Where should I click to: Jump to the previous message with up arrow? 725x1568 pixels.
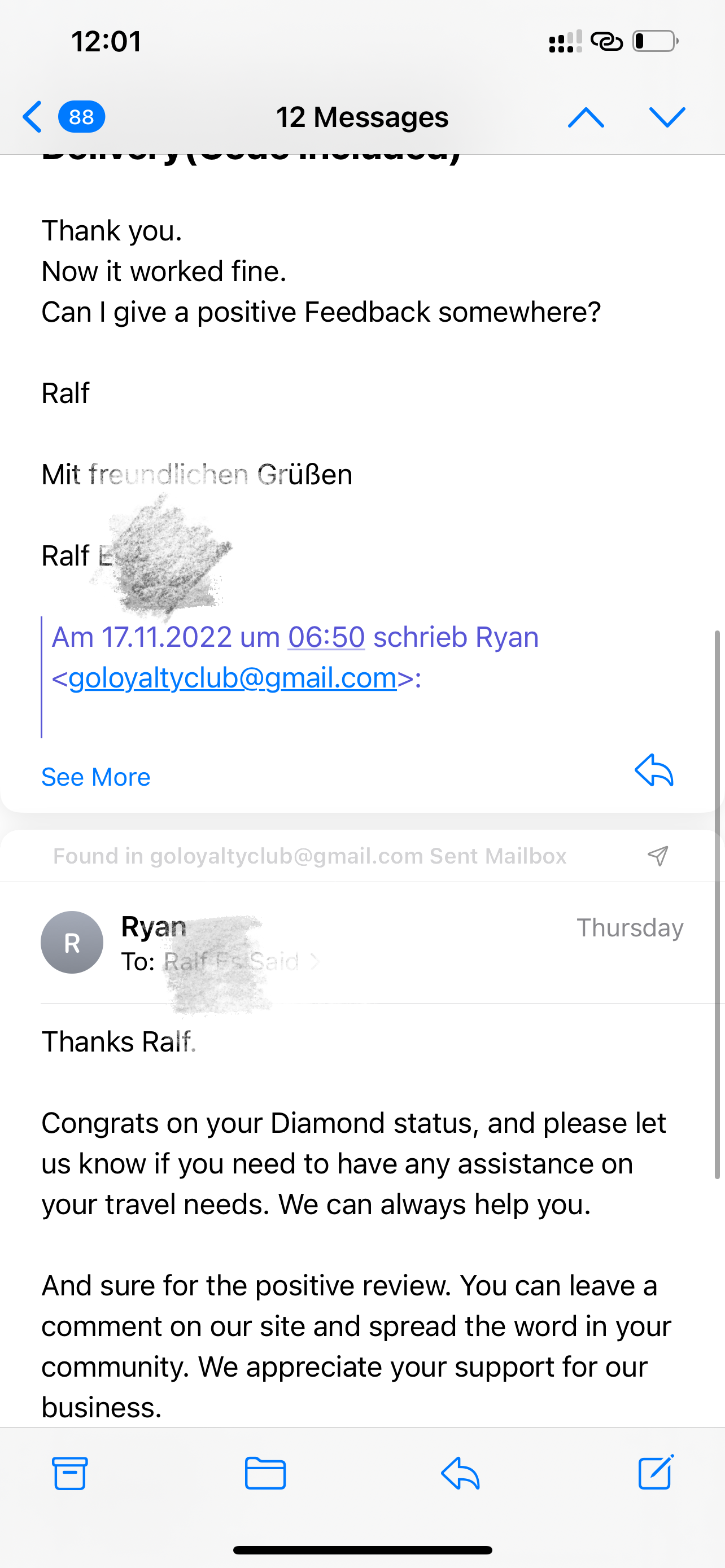point(586,117)
